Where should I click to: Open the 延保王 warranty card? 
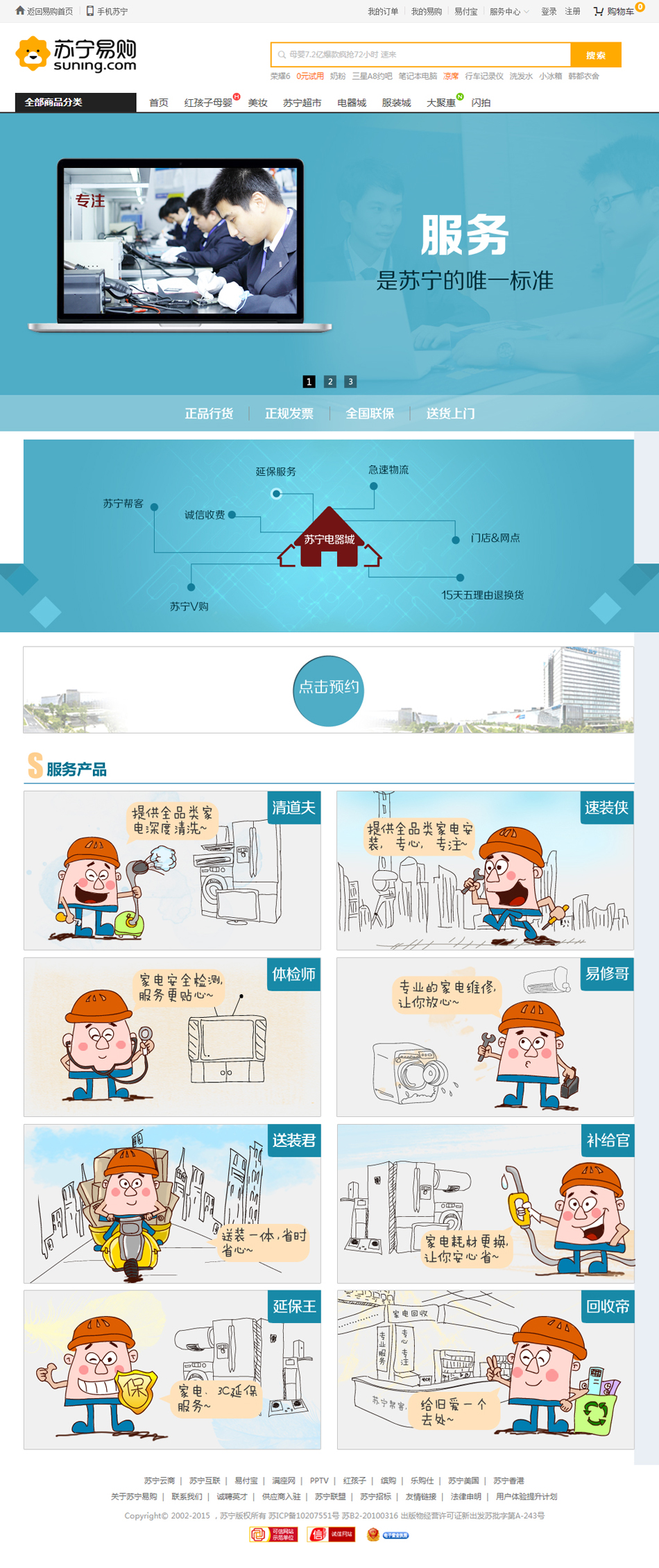(x=172, y=1370)
